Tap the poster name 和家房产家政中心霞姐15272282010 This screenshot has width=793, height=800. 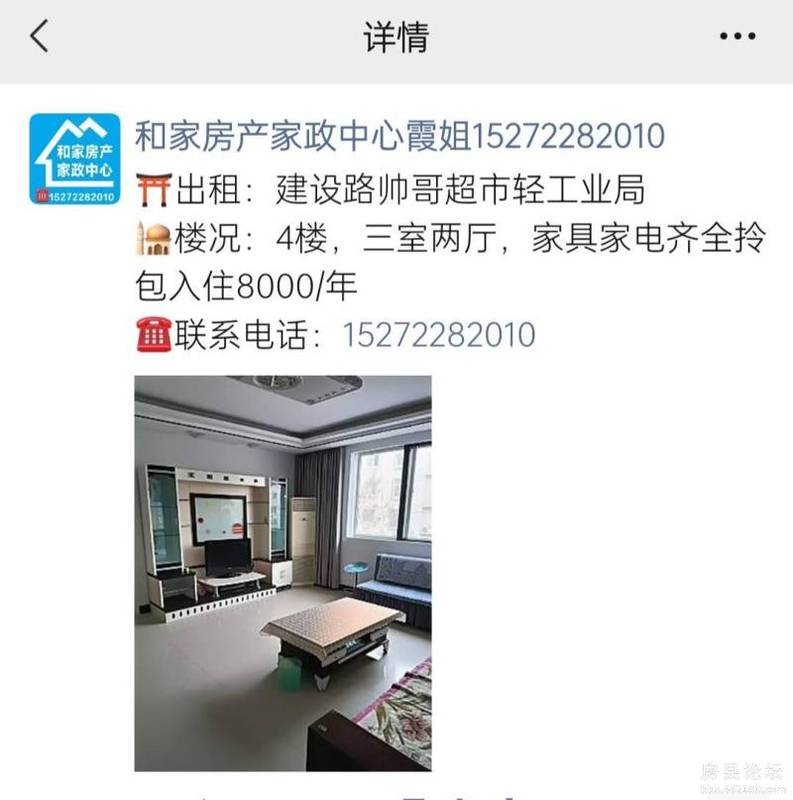399,134
